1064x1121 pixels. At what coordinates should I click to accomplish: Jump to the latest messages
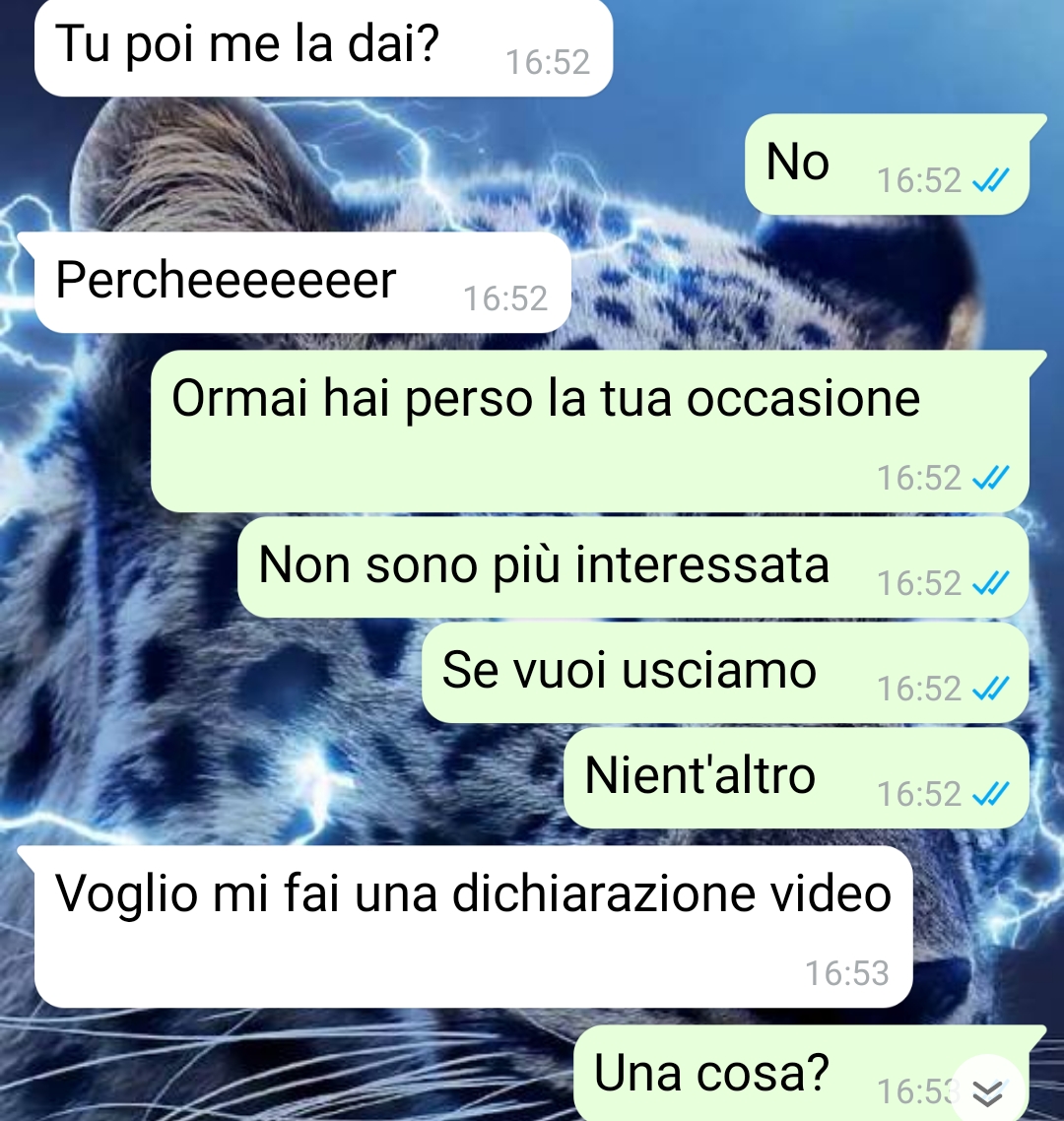click(x=987, y=1091)
